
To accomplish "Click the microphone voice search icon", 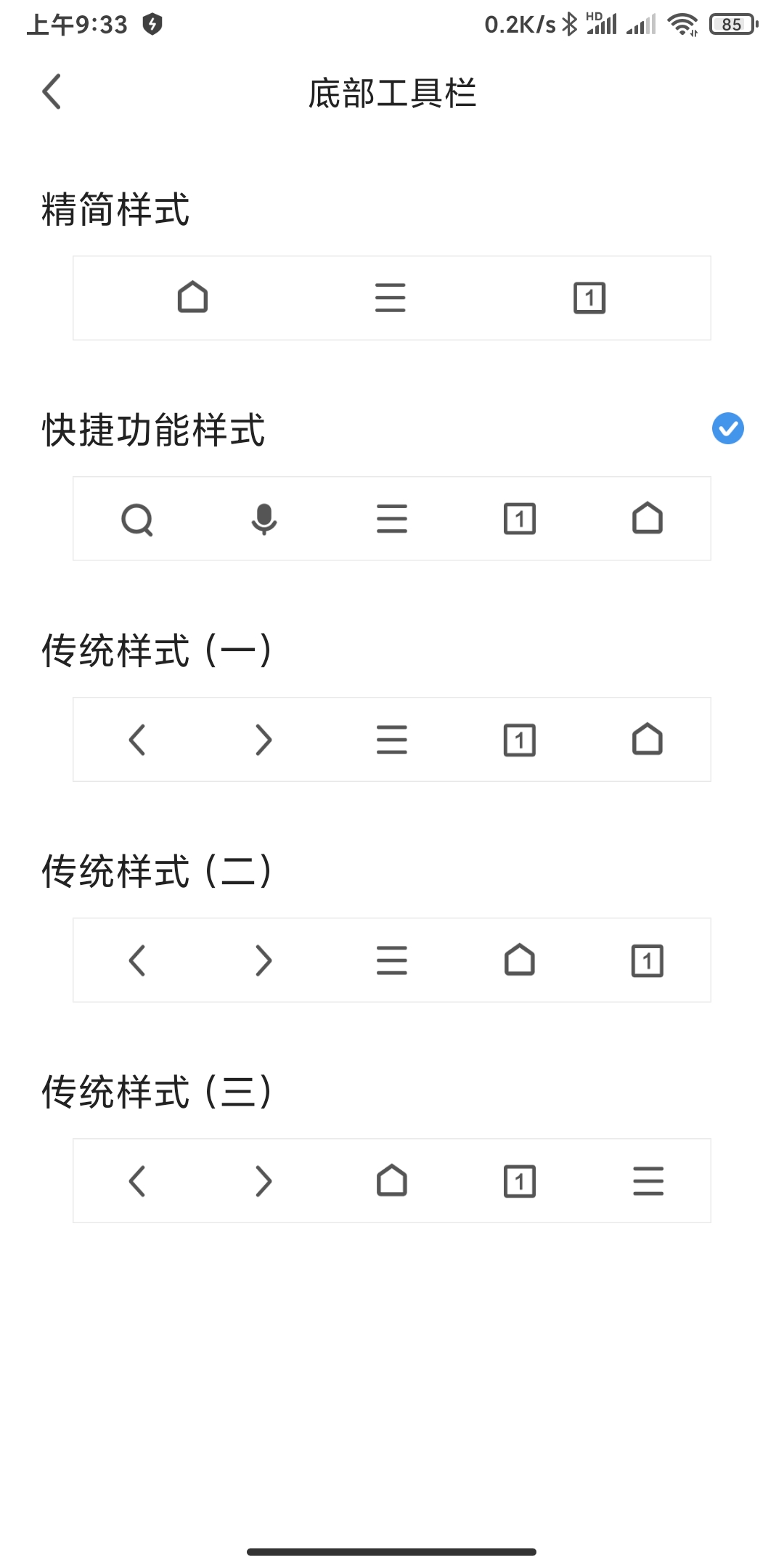I will click(264, 518).
